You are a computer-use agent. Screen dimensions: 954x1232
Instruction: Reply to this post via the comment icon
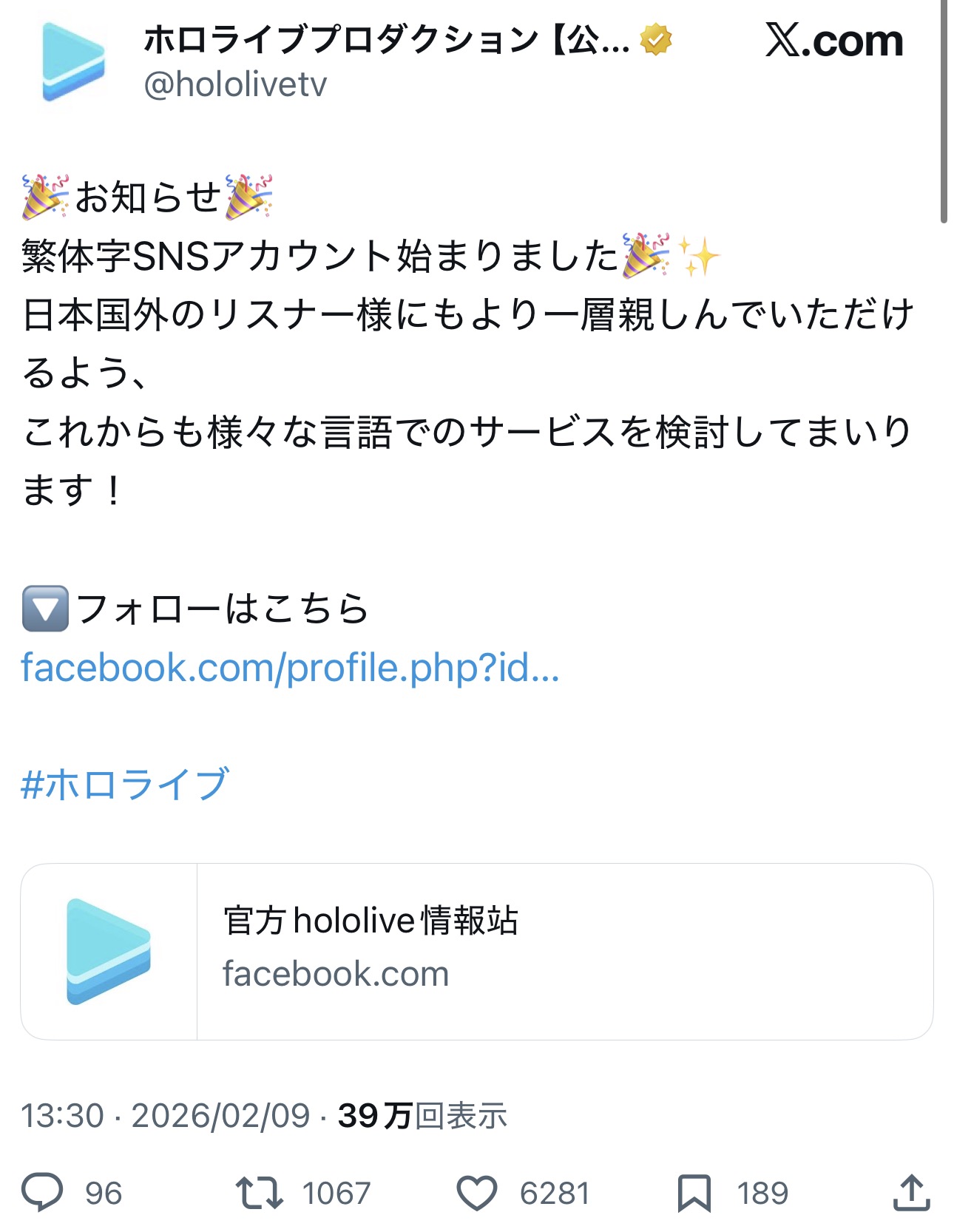[43, 1192]
